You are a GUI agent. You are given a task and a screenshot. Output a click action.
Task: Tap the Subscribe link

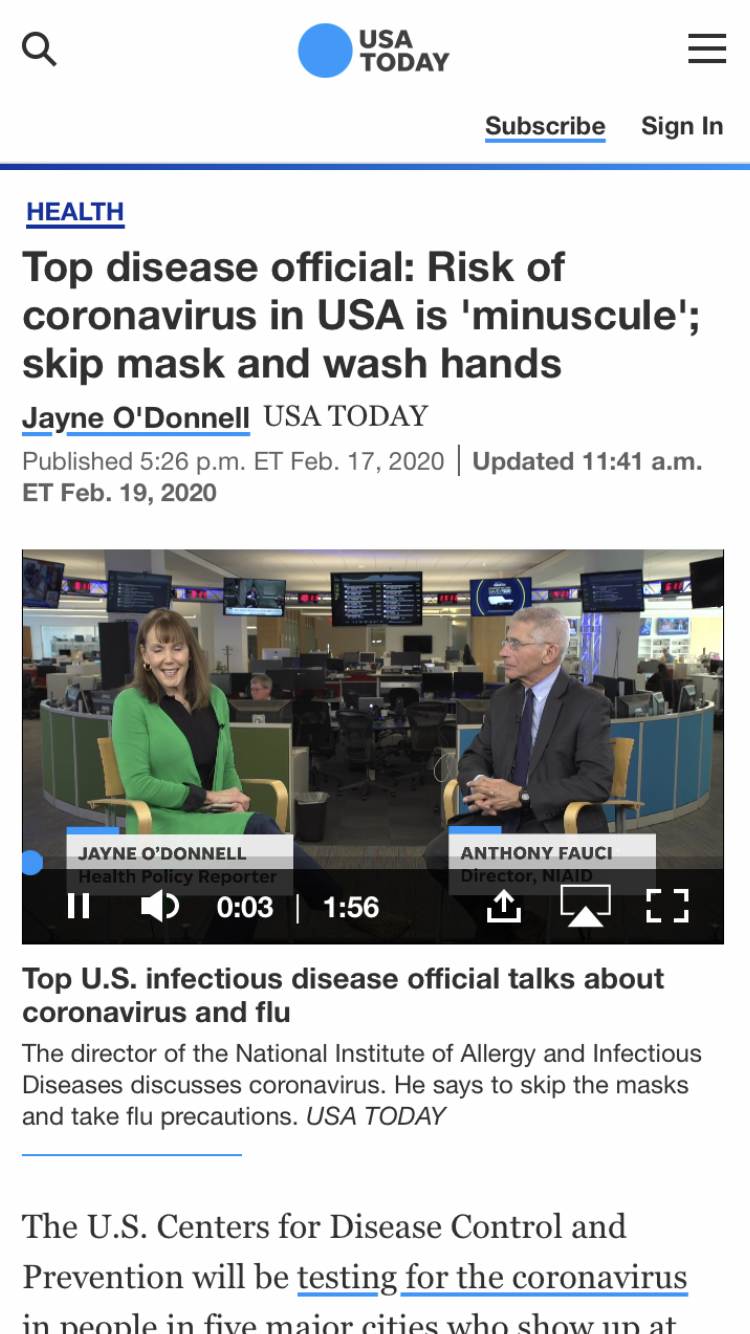coord(545,126)
